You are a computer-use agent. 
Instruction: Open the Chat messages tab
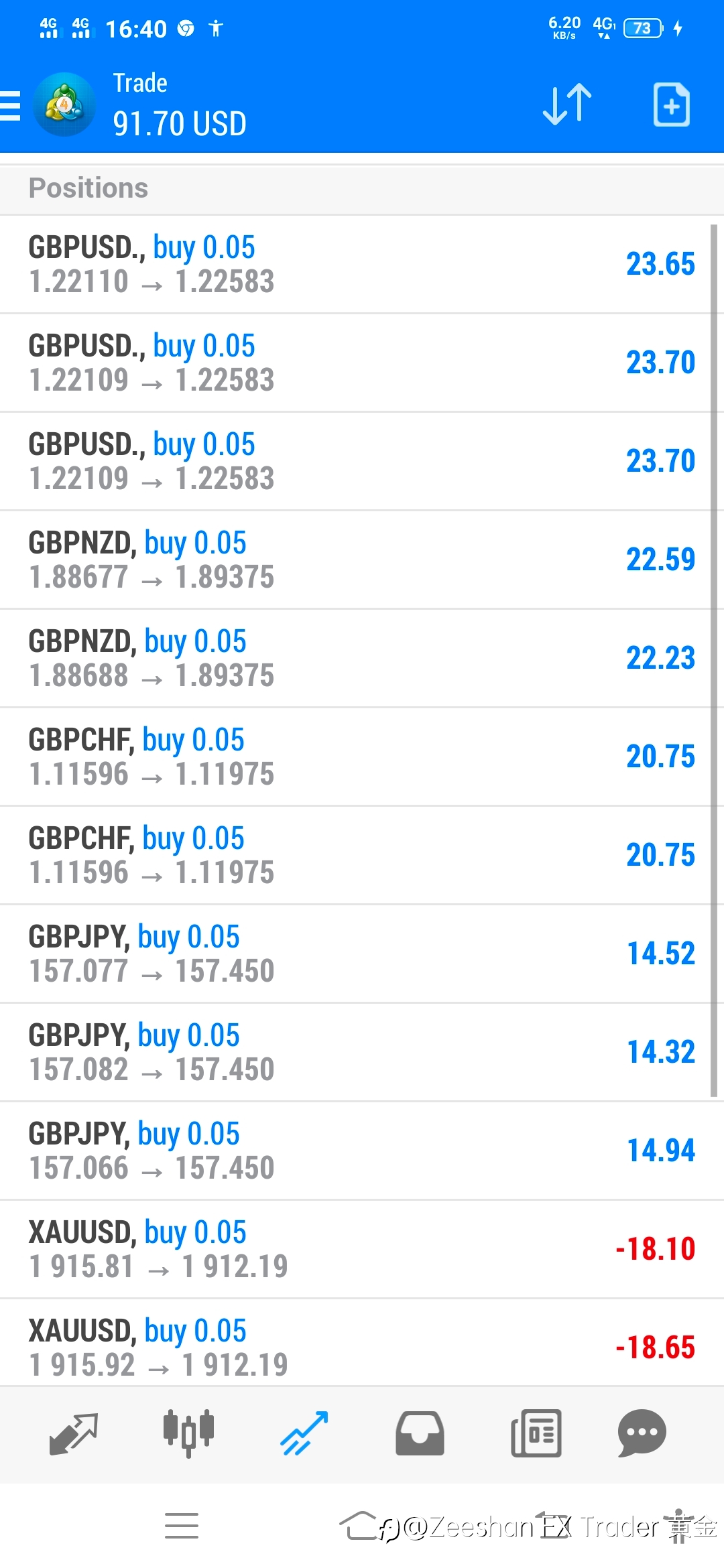[x=642, y=1434]
